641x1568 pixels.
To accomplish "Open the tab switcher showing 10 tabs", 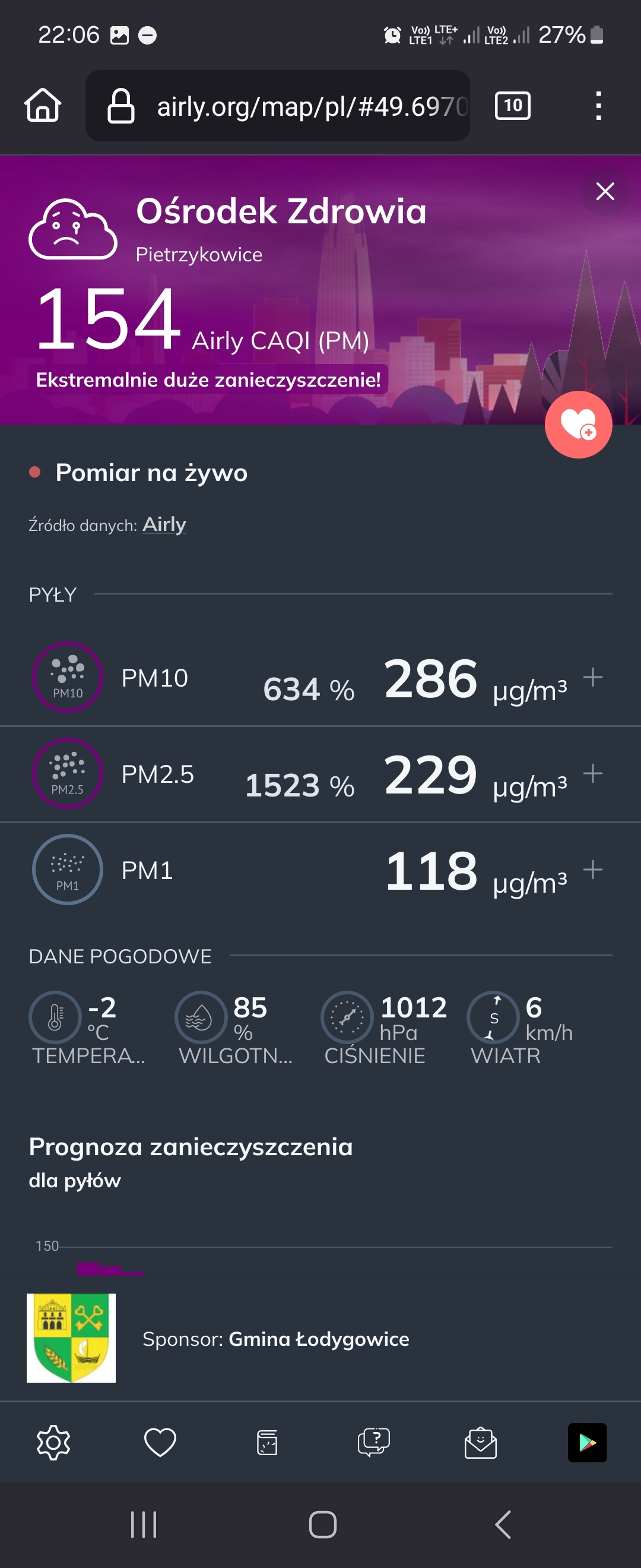I will point(512,106).
